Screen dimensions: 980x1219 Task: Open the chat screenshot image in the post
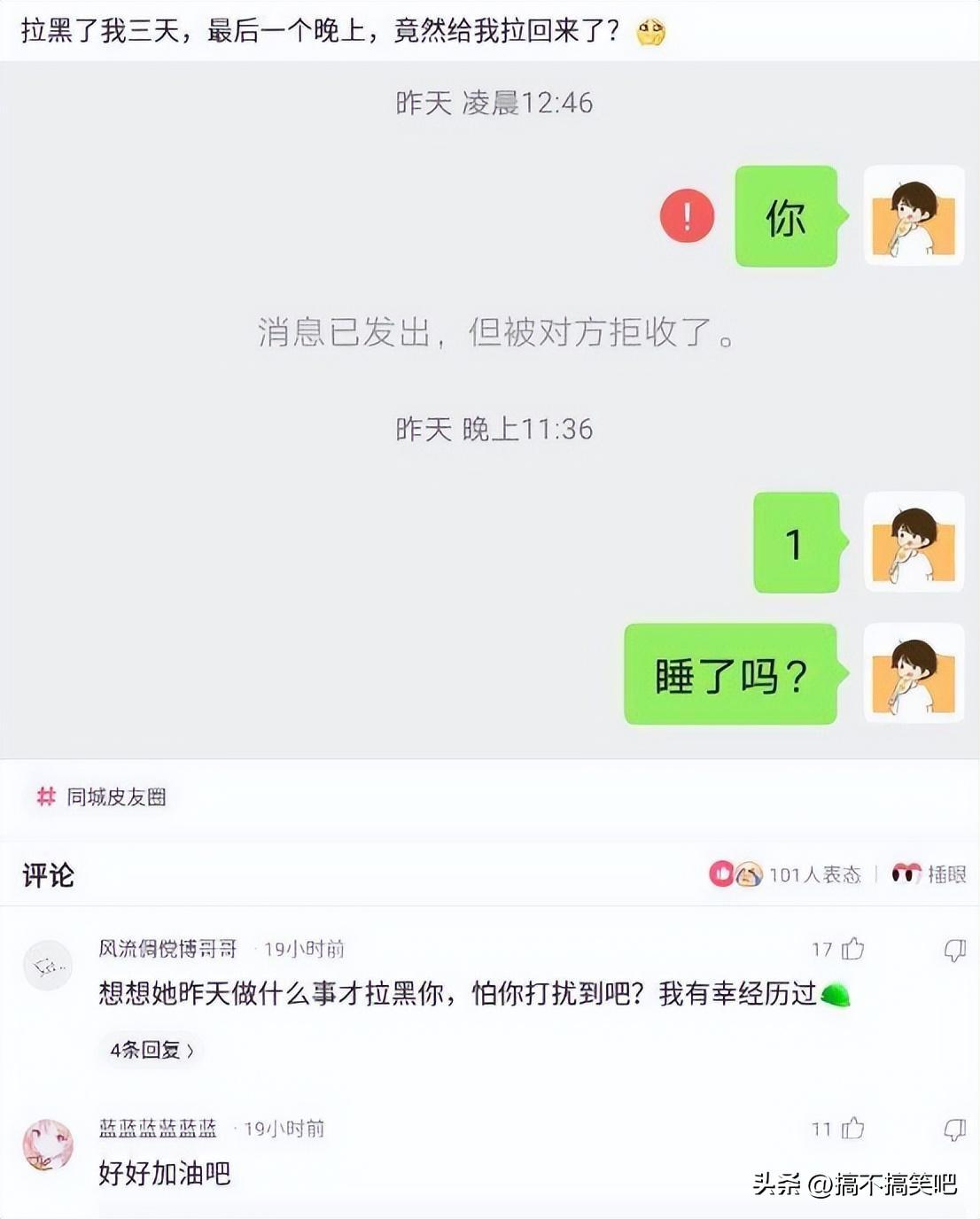(490, 409)
